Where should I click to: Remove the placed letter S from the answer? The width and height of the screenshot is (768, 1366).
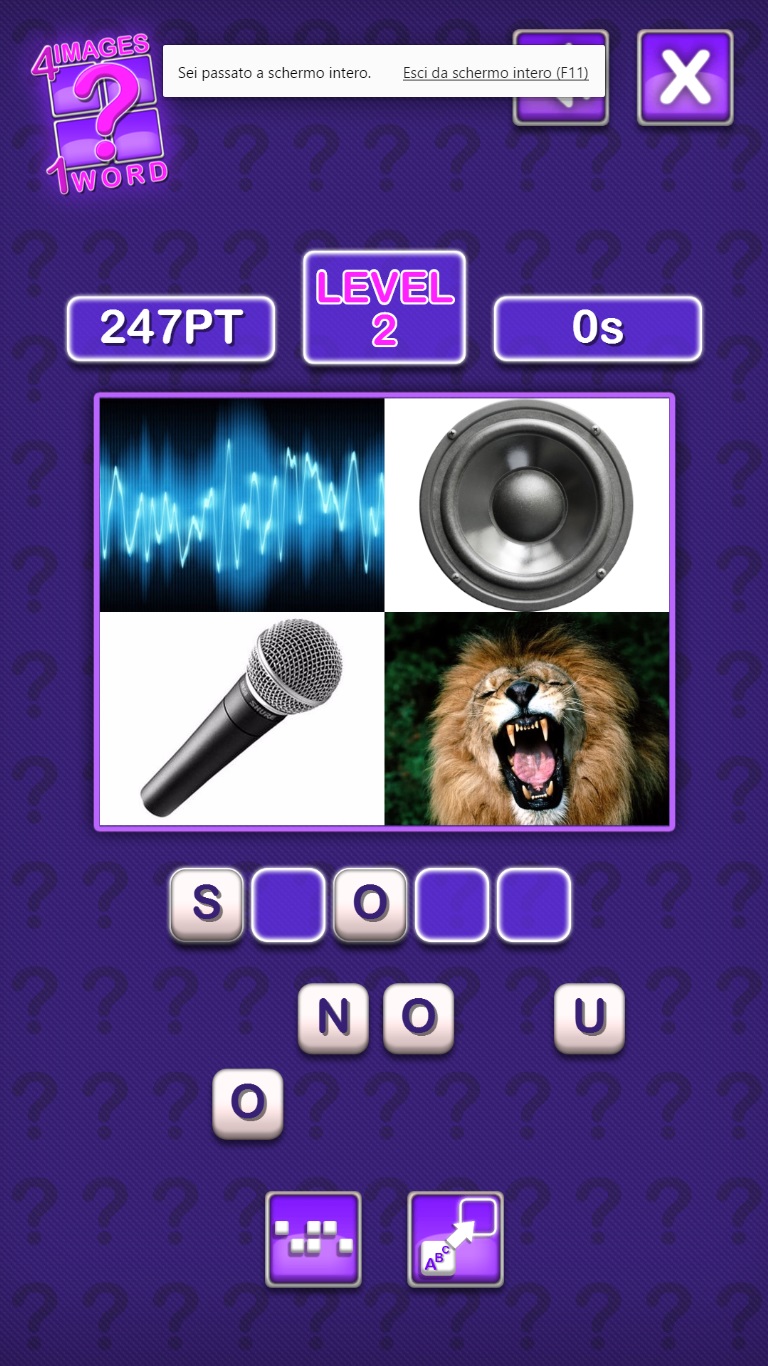pyautogui.click(x=206, y=905)
